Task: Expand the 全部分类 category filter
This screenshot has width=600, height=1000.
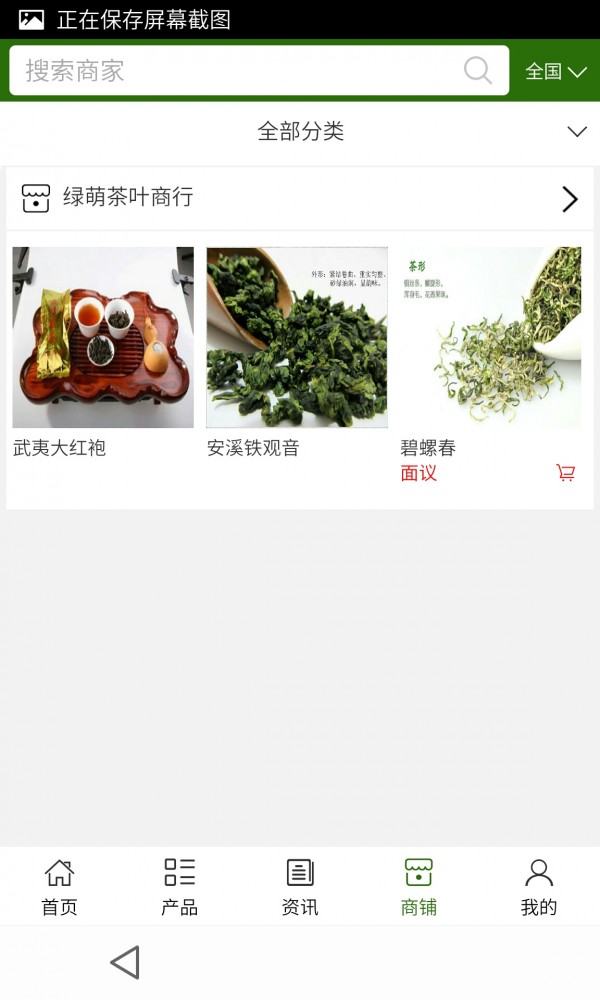Action: tap(300, 132)
